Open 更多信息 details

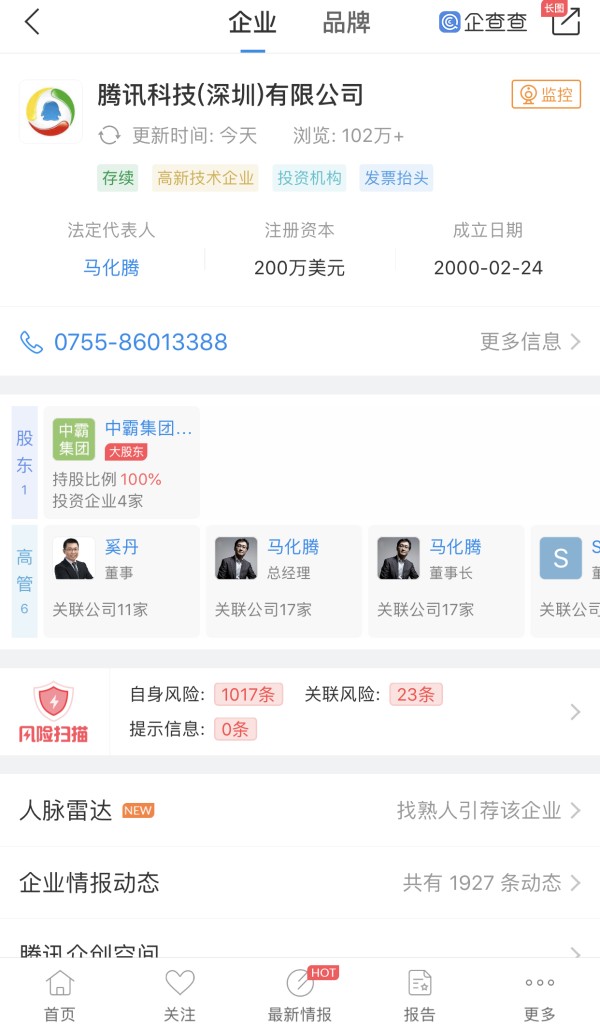(x=530, y=342)
